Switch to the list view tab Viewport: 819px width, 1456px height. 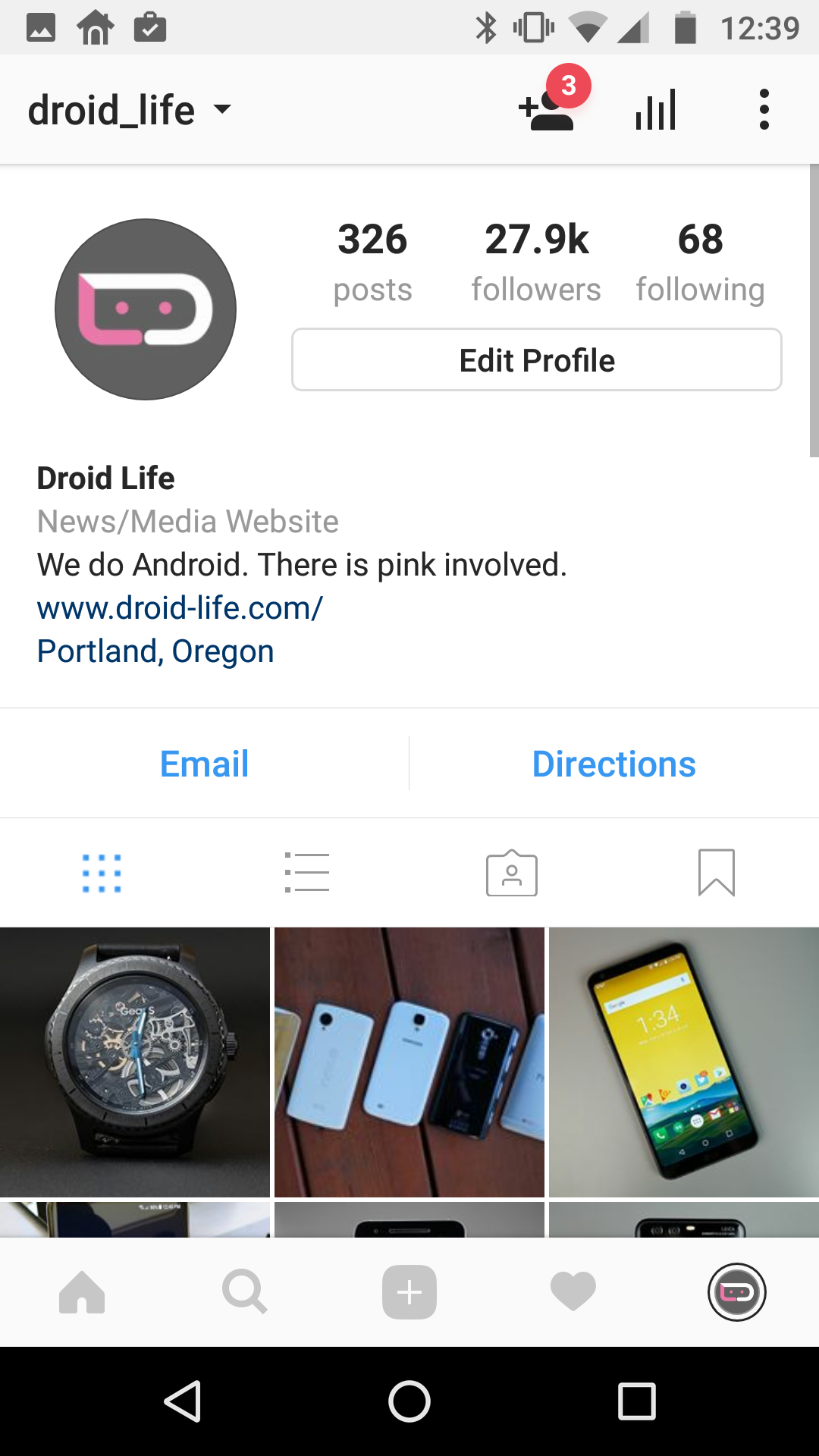click(306, 873)
